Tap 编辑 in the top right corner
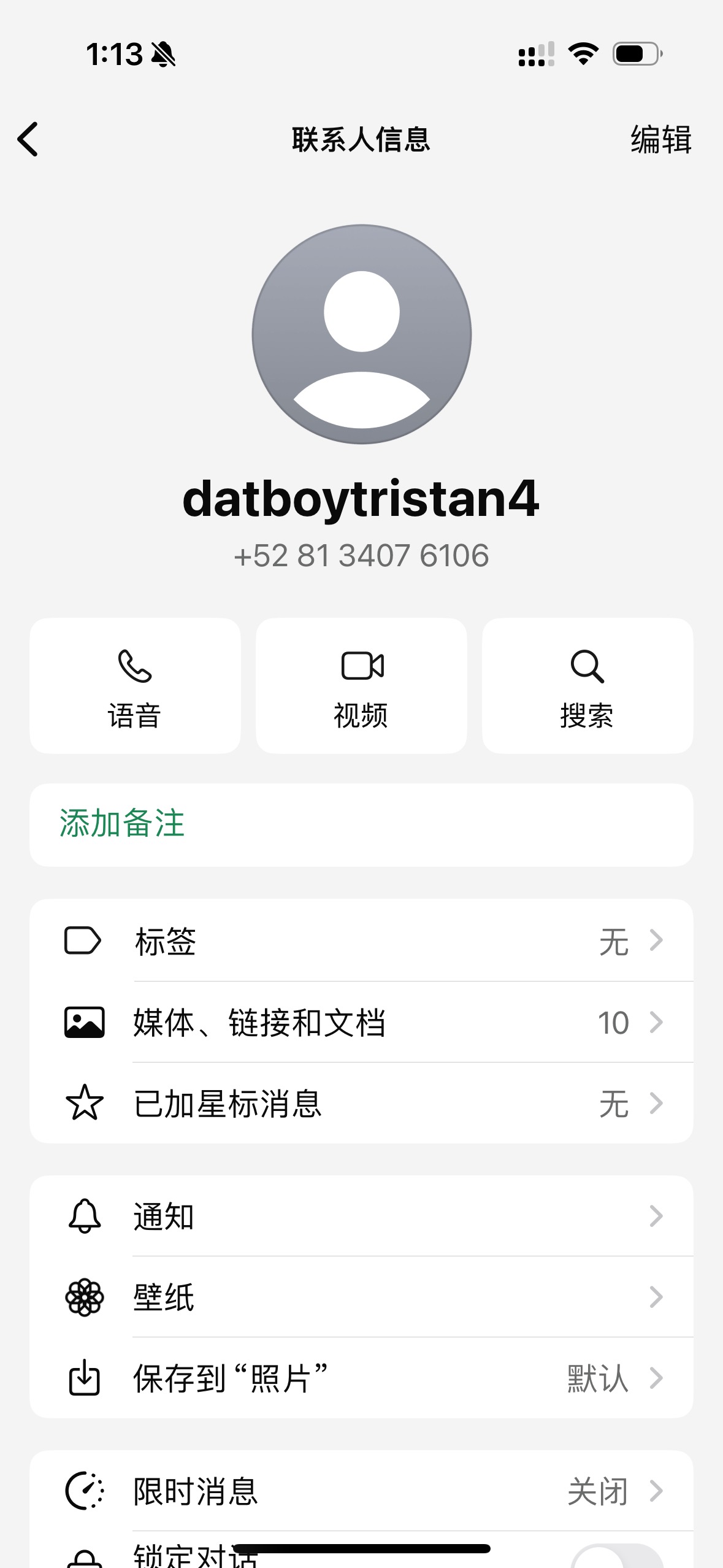The height and width of the screenshot is (1568, 723). 660,140
